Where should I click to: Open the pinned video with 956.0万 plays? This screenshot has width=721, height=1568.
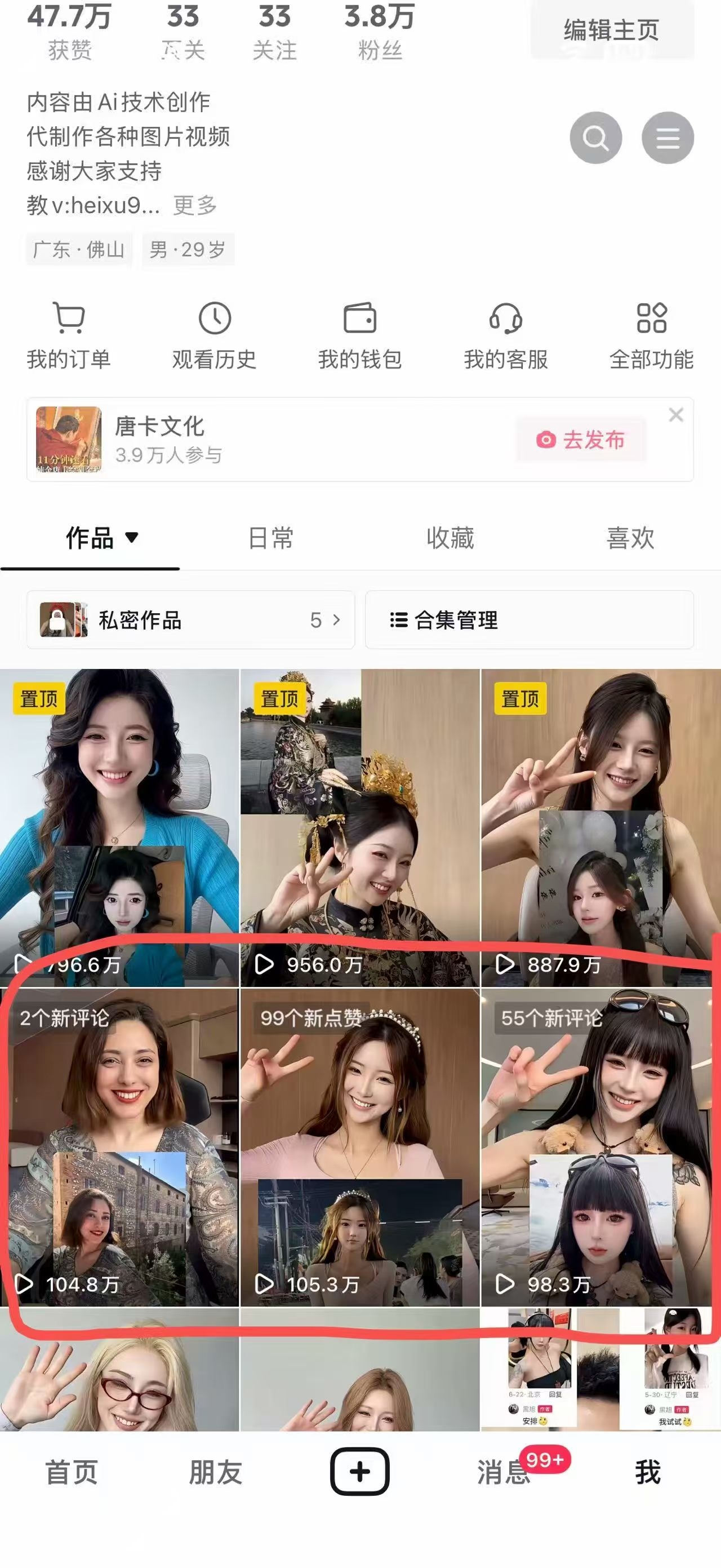click(360, 828)
